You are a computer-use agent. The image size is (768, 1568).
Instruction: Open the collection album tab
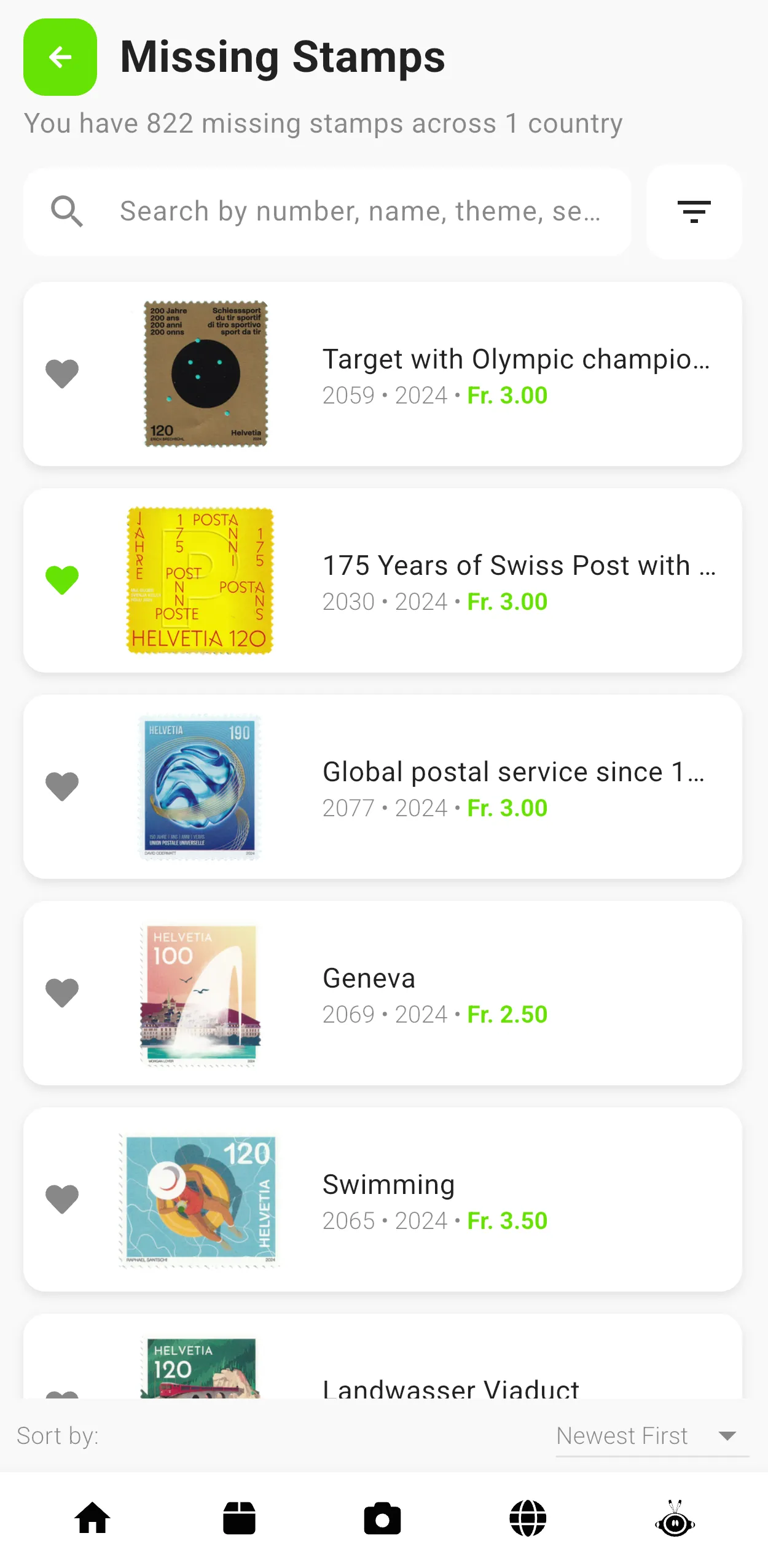click(239, 1518)
